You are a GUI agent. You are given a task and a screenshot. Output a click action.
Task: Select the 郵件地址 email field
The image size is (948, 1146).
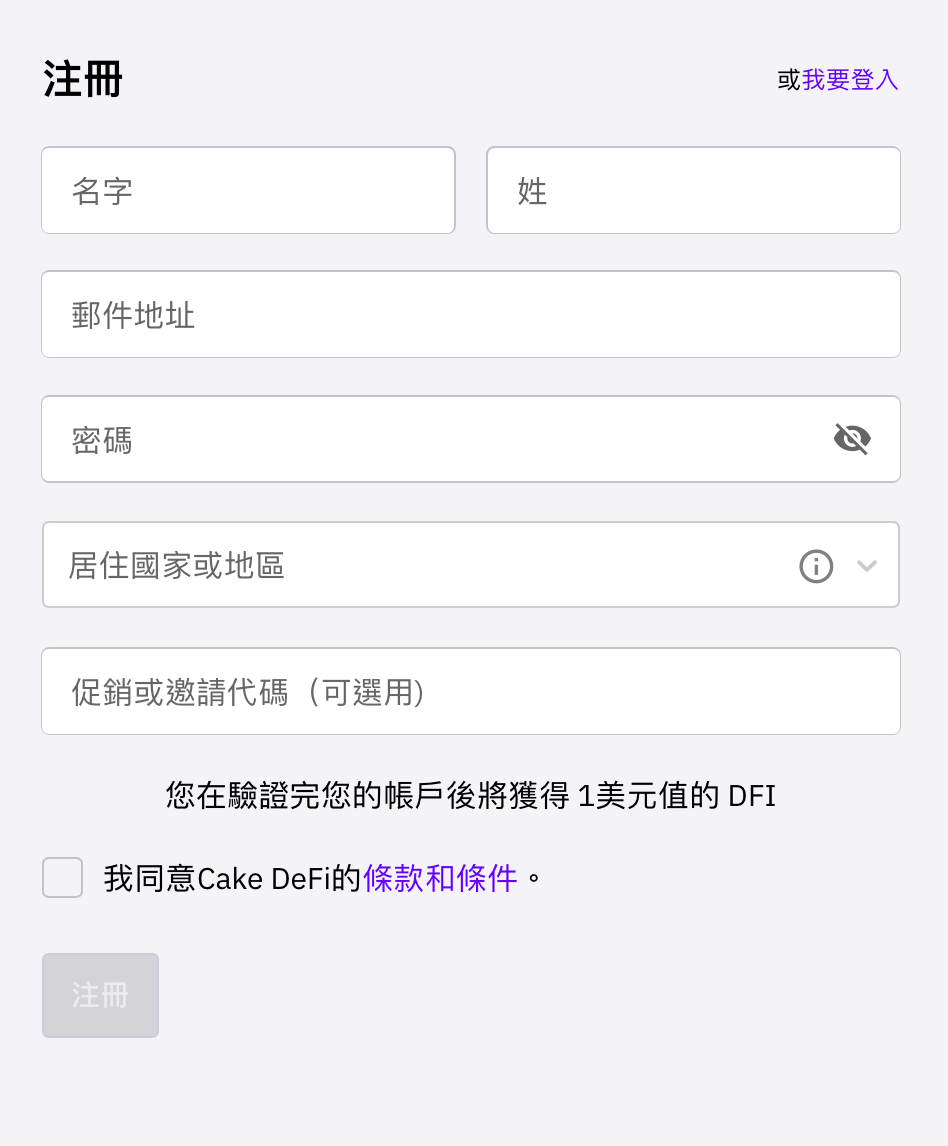pos(470,315)
